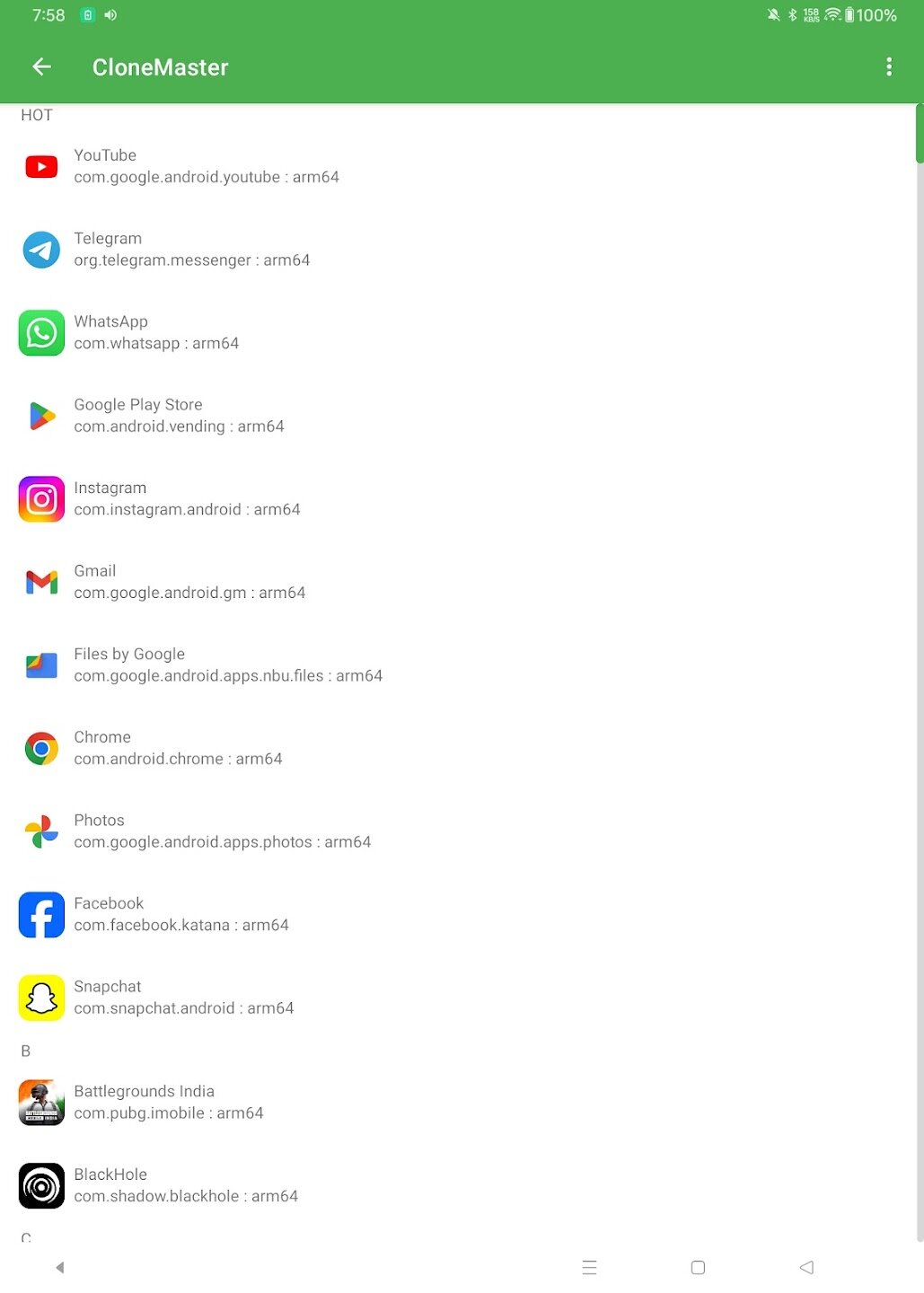This screenshot has height=1293, width=924.
Task: Open the Photos entry
Action: pos(222,831)
